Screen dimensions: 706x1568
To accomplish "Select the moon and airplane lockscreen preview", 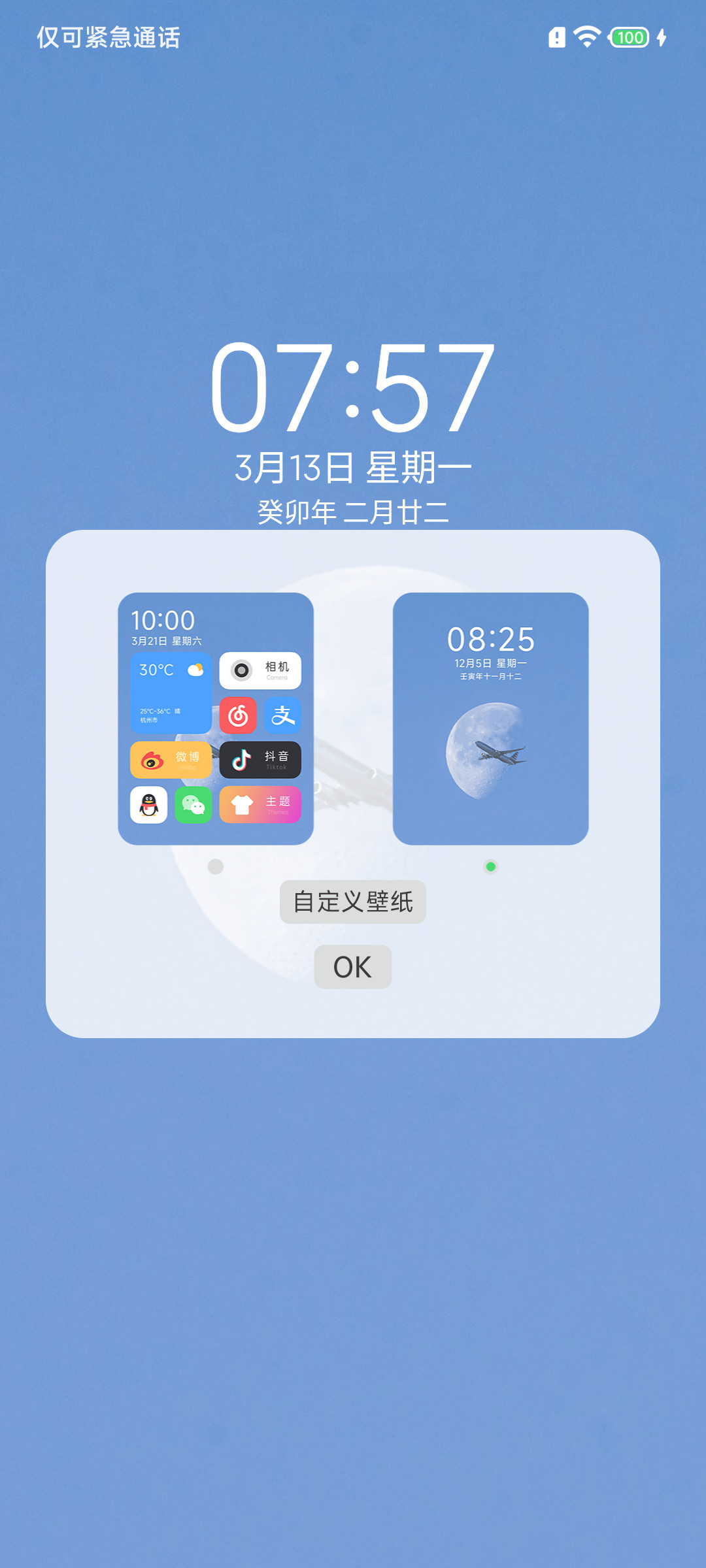I will click(490, 719).
